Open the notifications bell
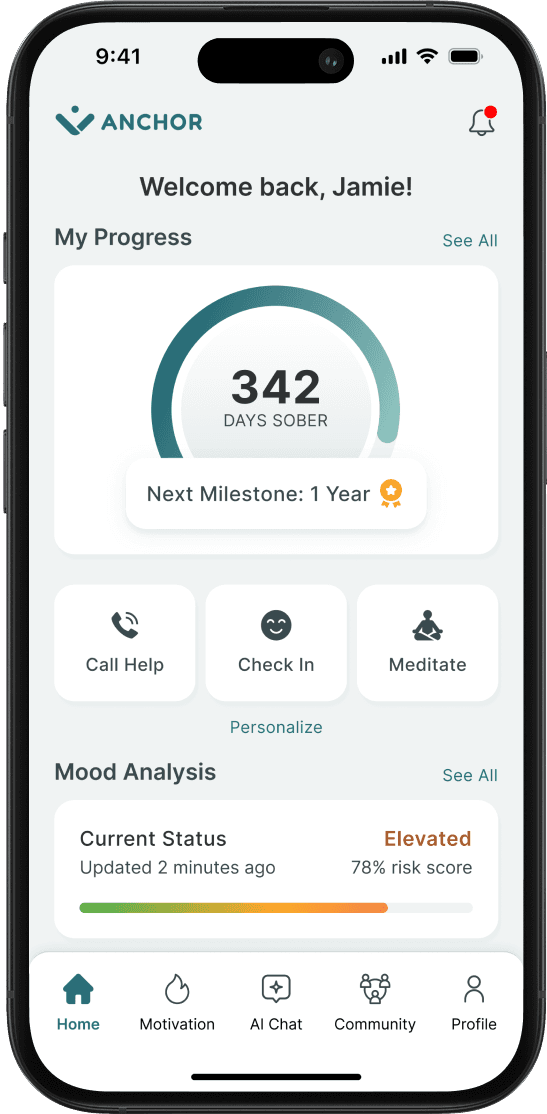Image resolution: width=547 pixels, height=1114 pixels. point(482,122)
